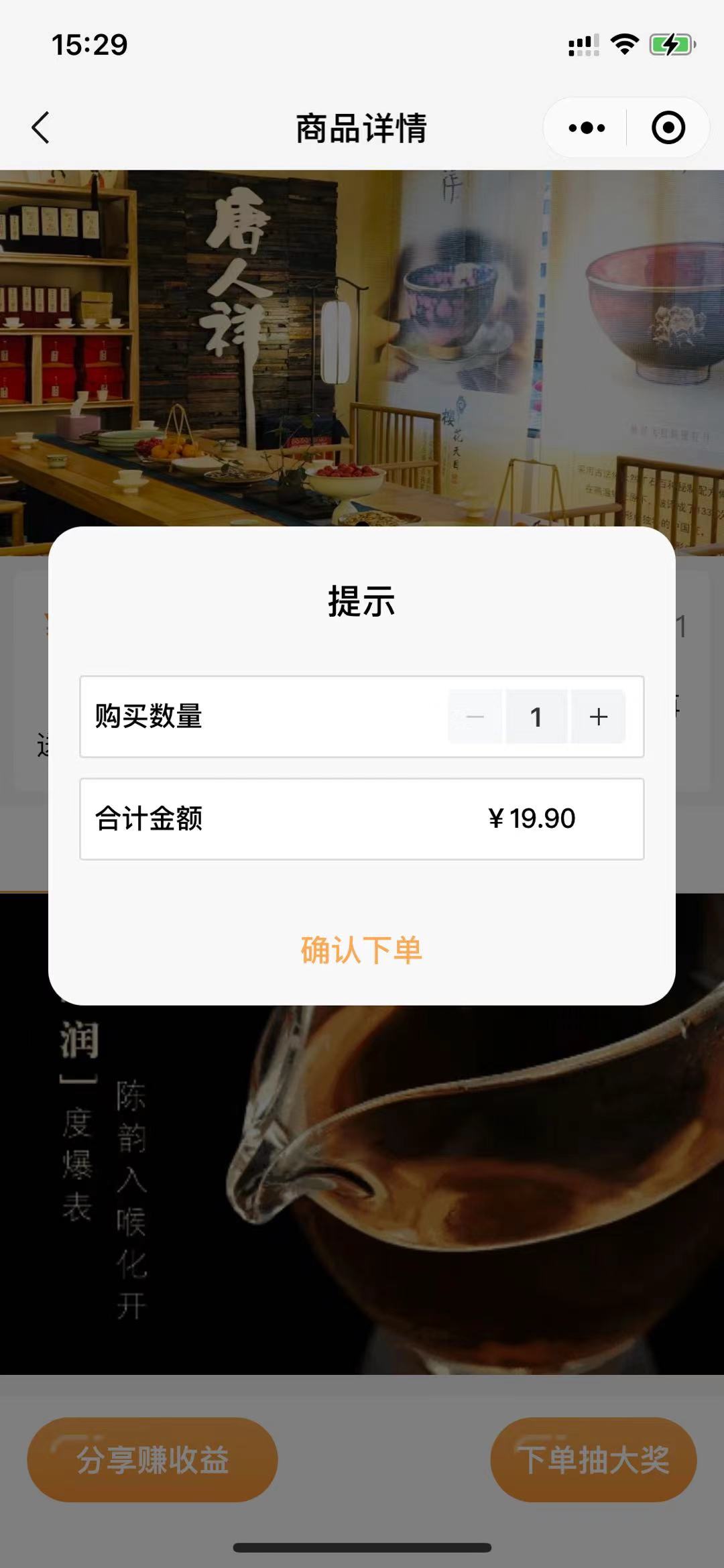Confirm the order by tapping 确认下单
The image size is (724, 1568).
[x=362, y=949]
